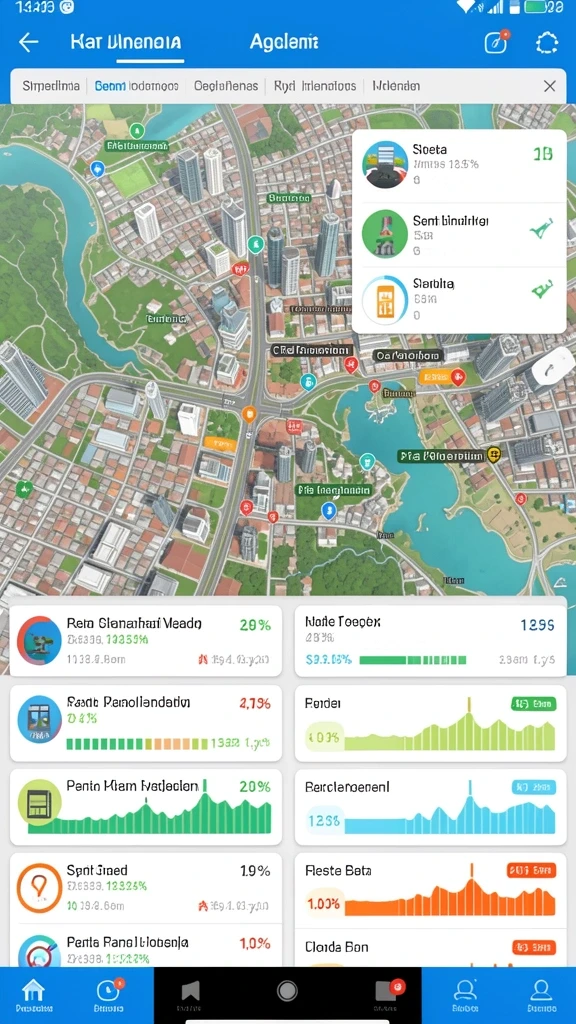Open the Note Toeger stats card
The image size is (576, 1024).
[x=430, y=641]
